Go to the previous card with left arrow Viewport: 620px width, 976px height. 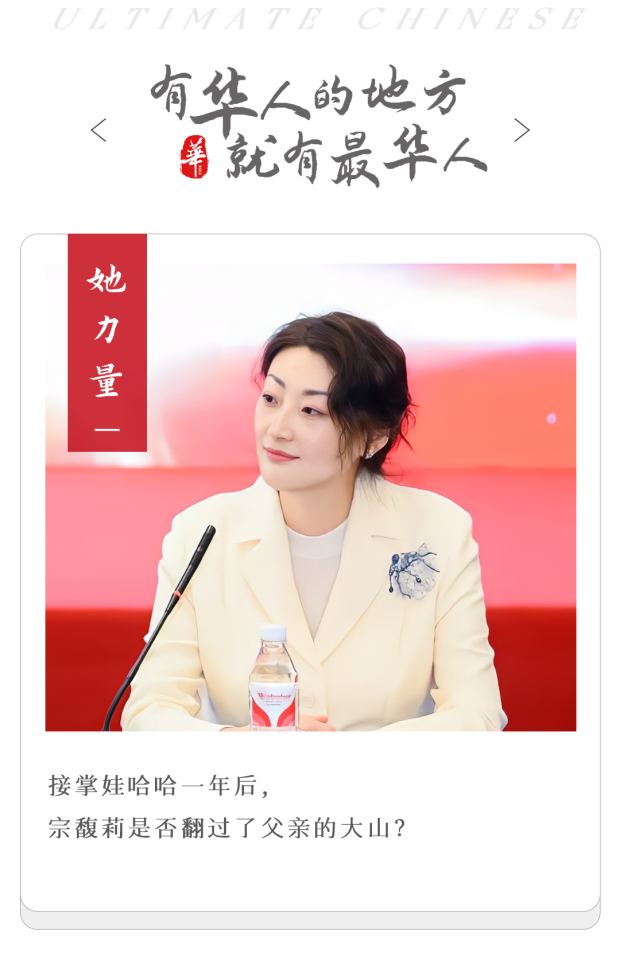tap(98, 130)
